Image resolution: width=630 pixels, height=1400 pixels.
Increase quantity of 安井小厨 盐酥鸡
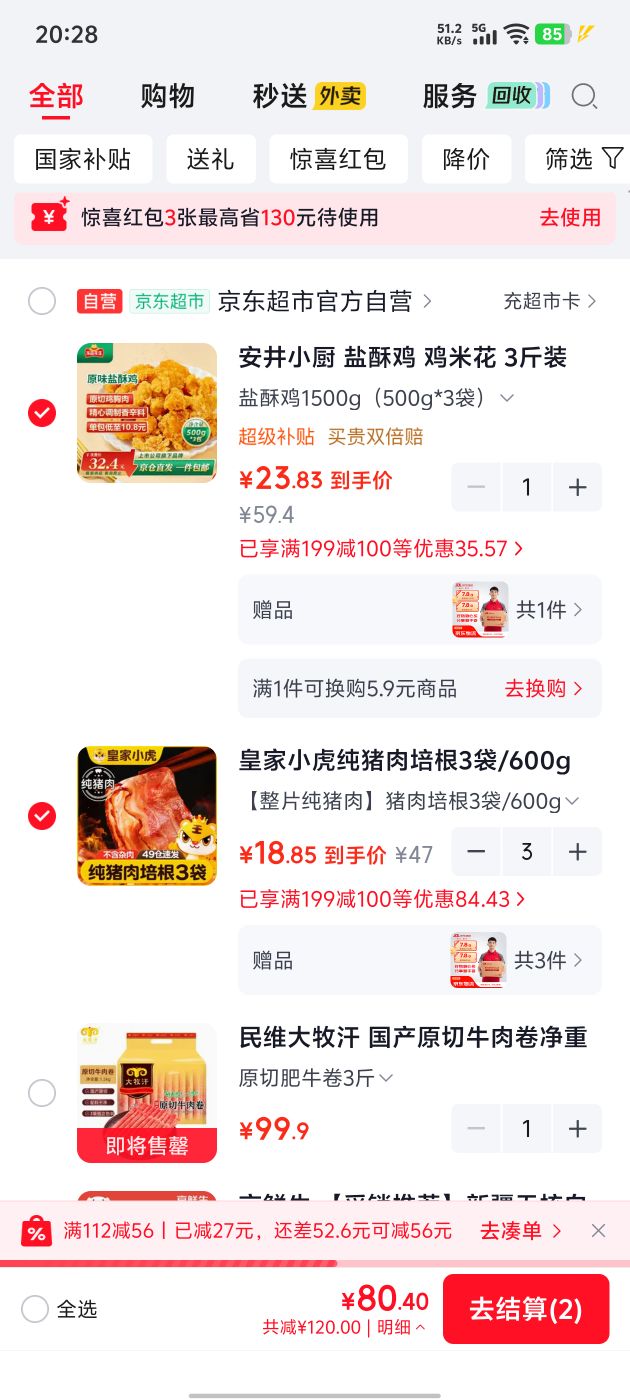click(577, 488)
